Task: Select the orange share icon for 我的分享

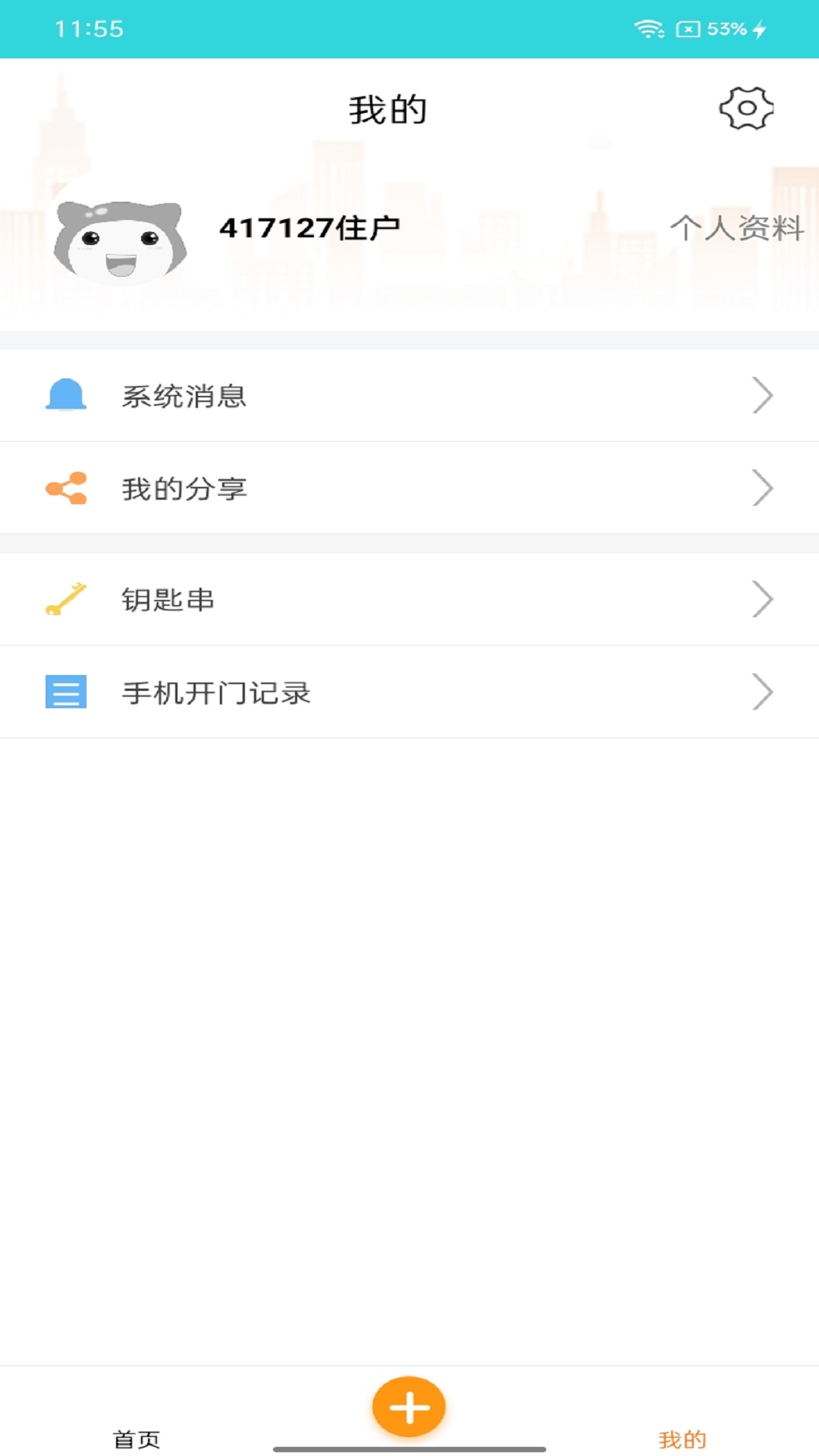Action: [x=66, y=488]
